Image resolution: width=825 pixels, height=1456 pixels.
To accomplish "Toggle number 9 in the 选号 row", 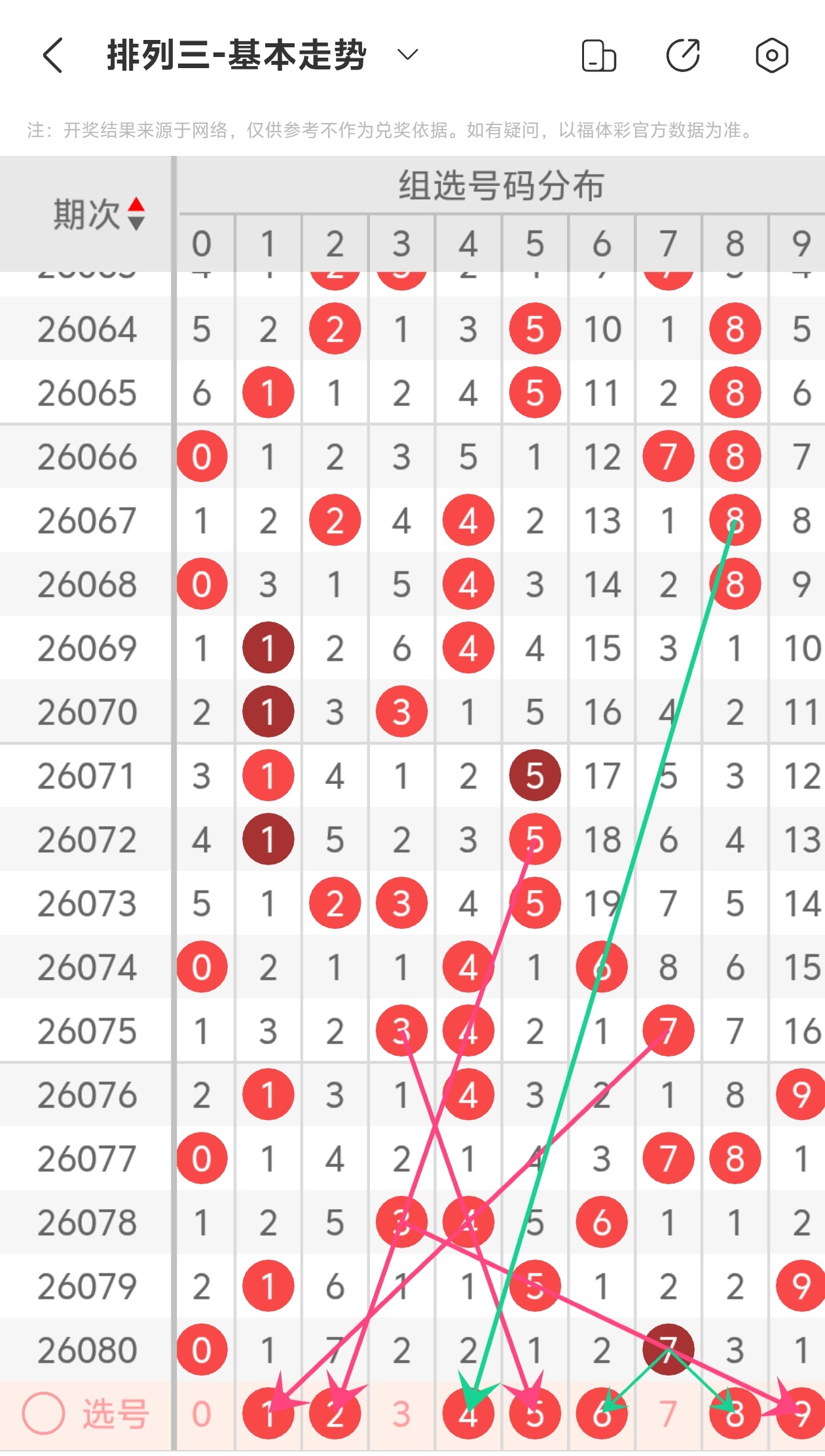I will (801, 1413).
